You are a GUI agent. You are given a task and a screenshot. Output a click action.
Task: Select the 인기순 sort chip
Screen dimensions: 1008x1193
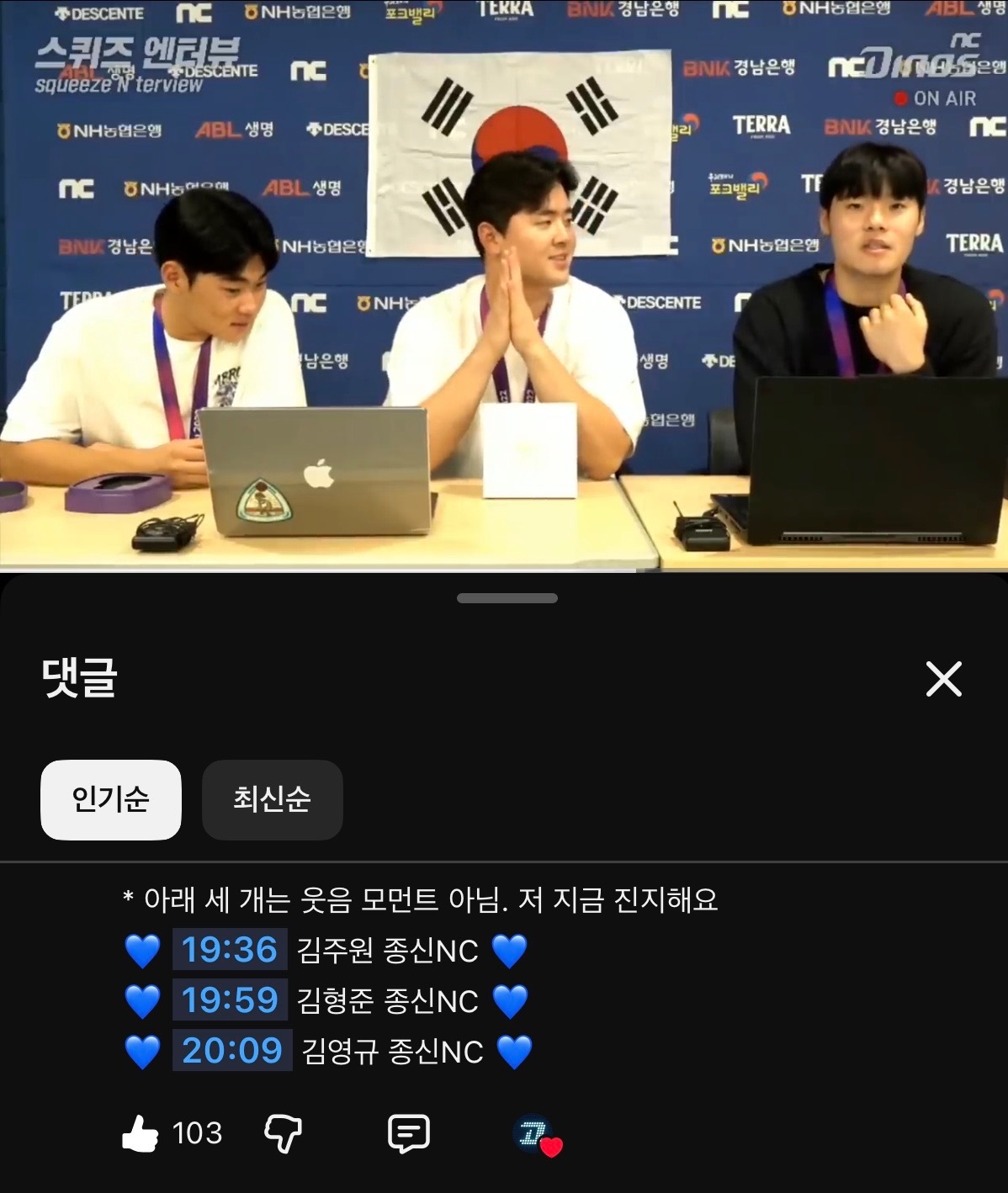click(x=111, y=799)
